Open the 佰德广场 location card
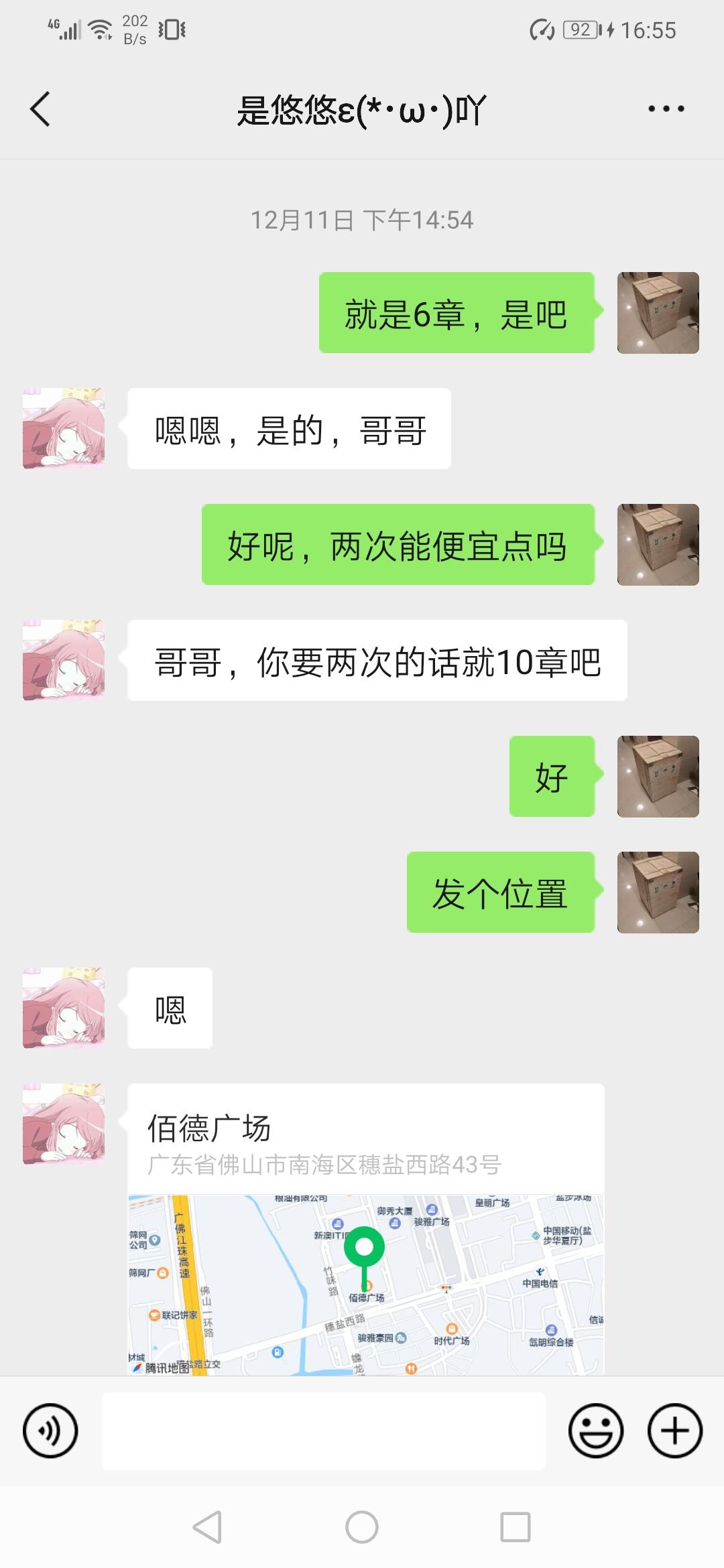 (x=365, y=1226)
